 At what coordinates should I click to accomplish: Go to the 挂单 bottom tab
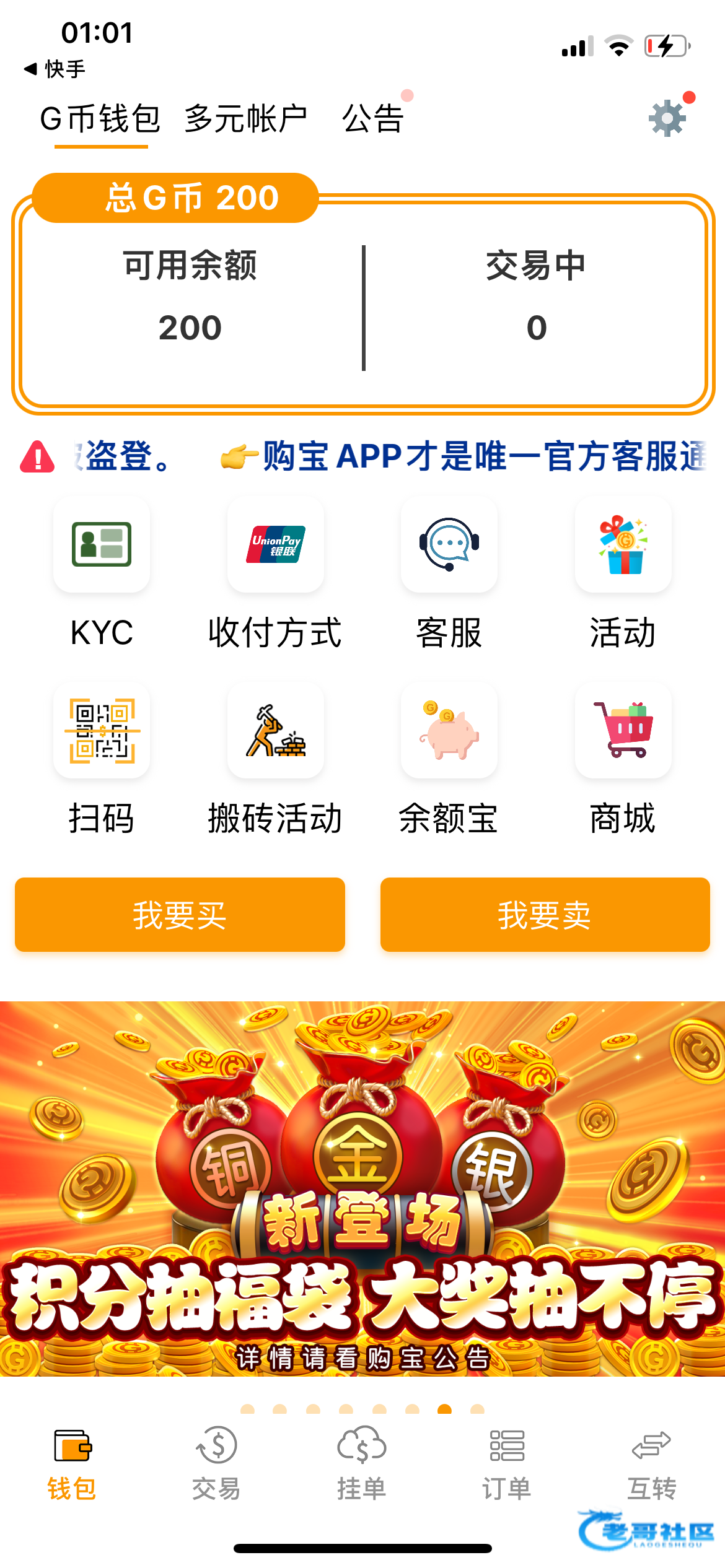[361, 1463]
